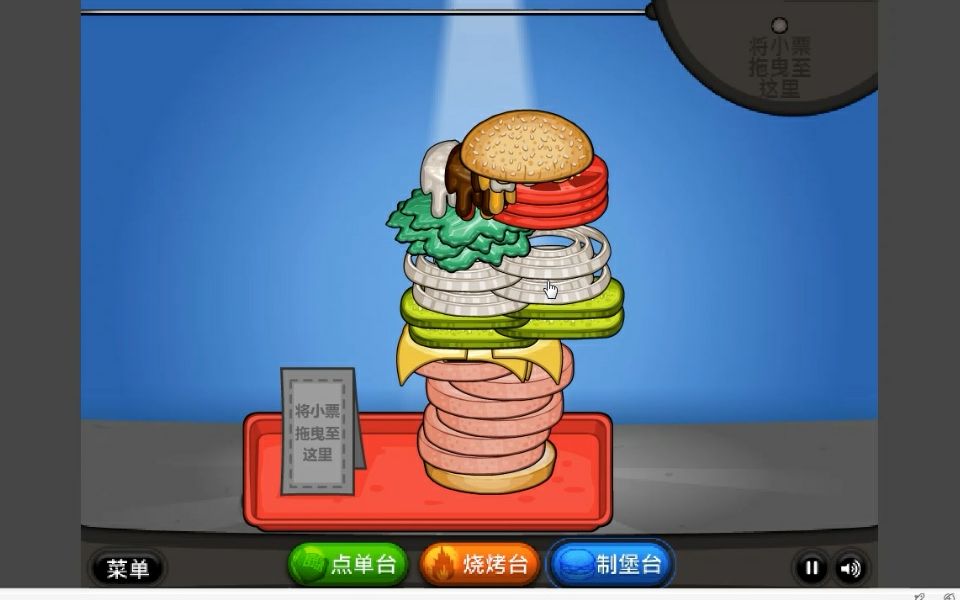Mute the game sound
This screenshot has width=960, height=600.
pos(850,568)
